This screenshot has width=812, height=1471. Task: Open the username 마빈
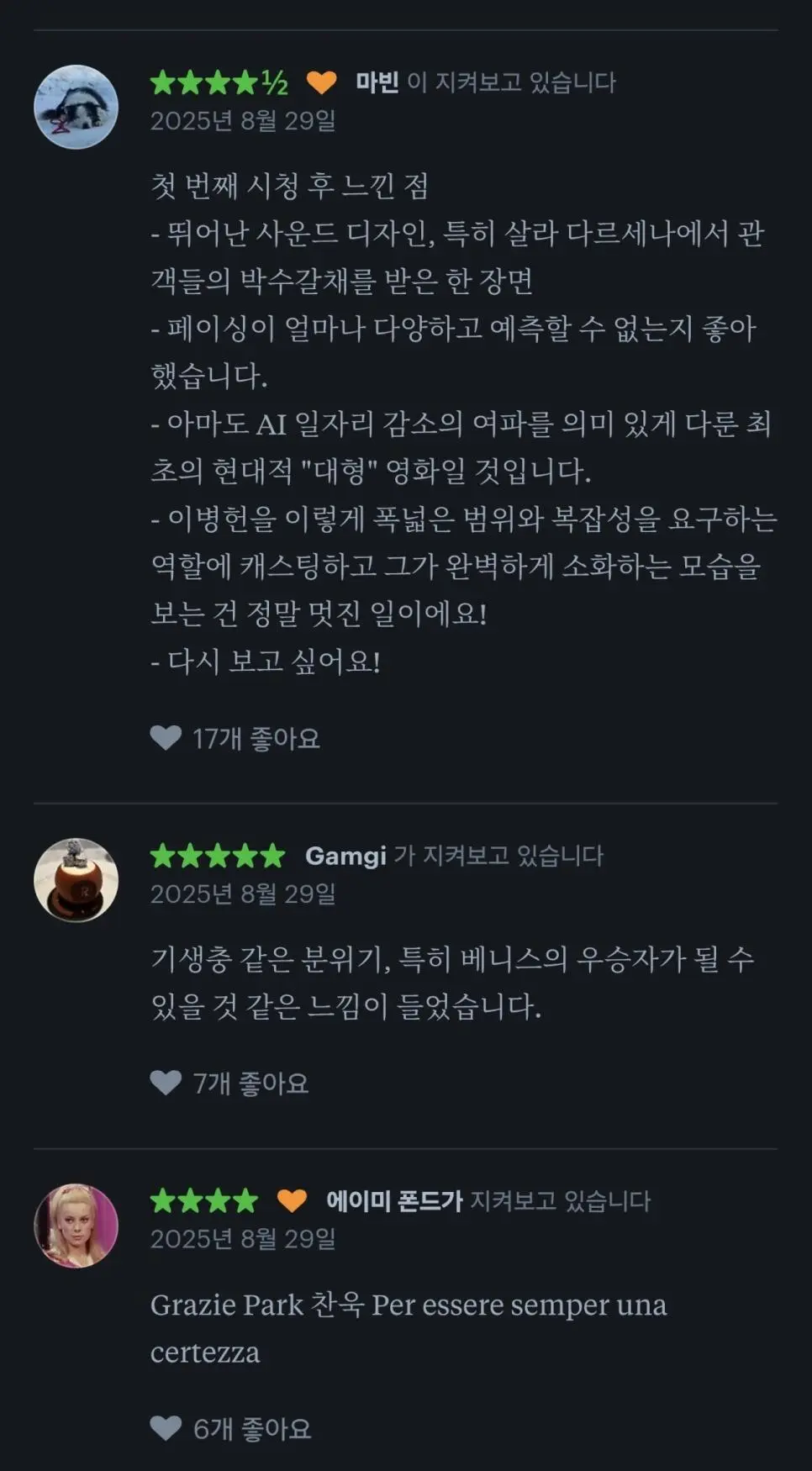click(377, 82)
